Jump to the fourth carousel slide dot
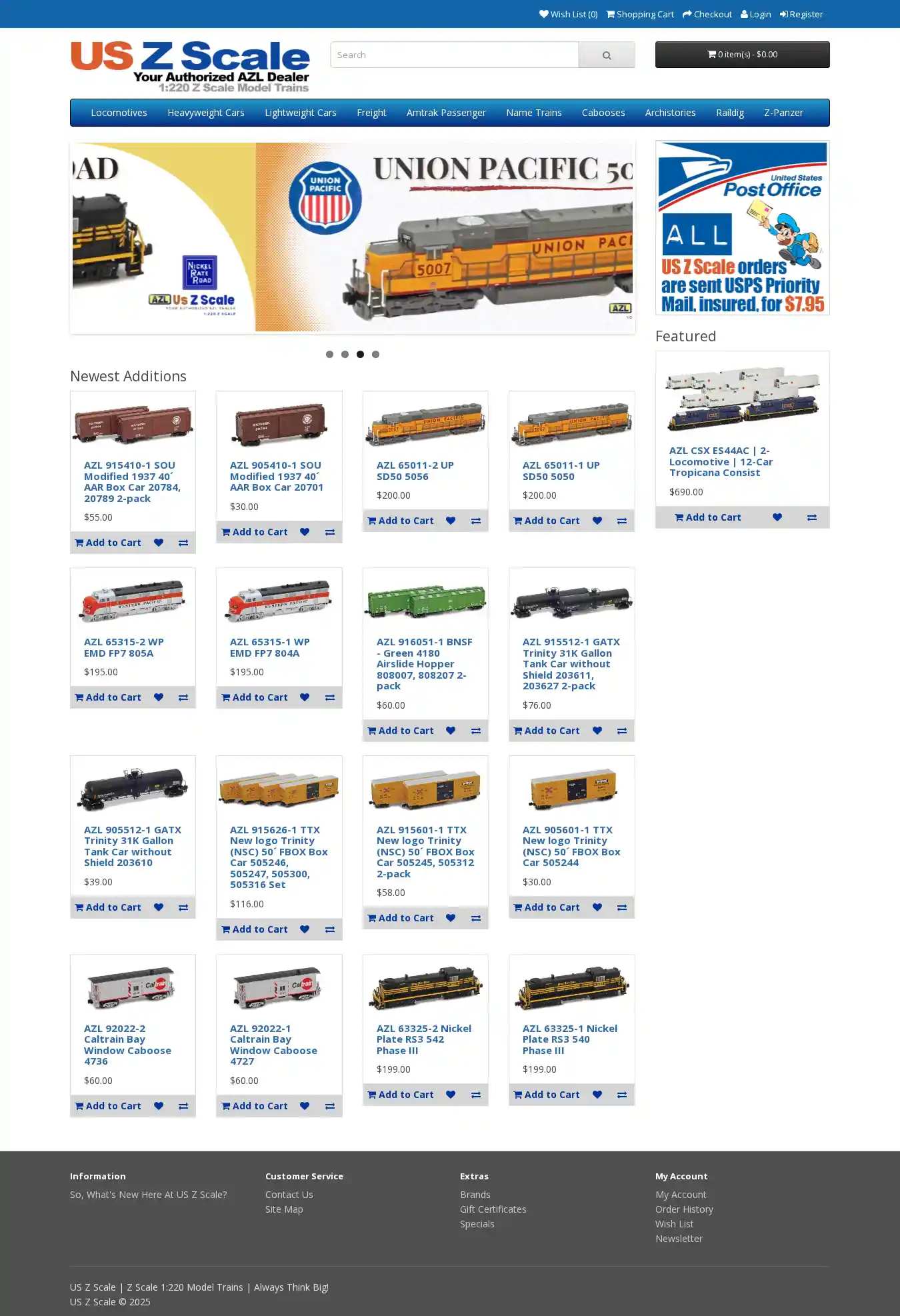 375,354
